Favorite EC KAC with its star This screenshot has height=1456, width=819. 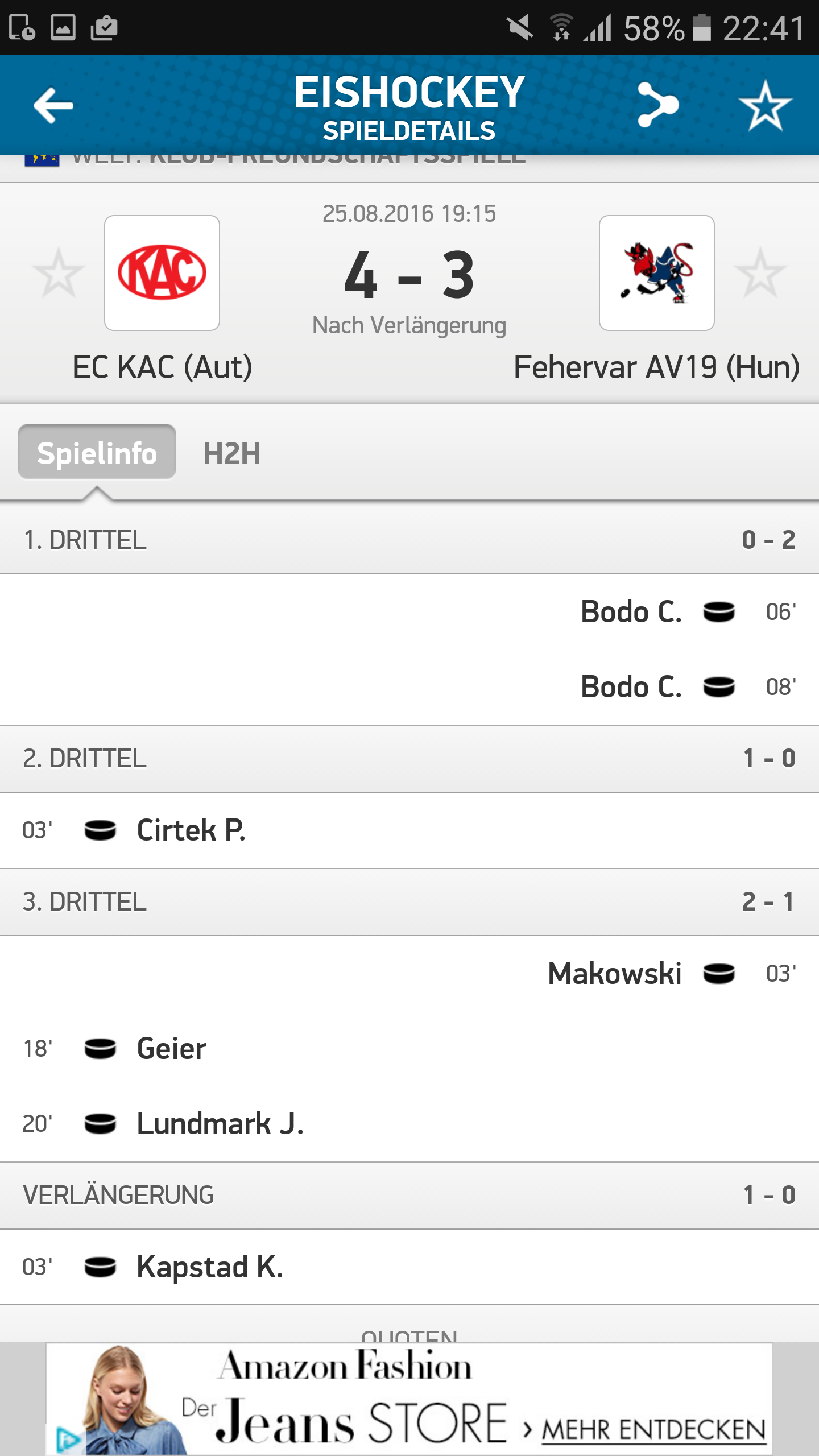point(59,273)
